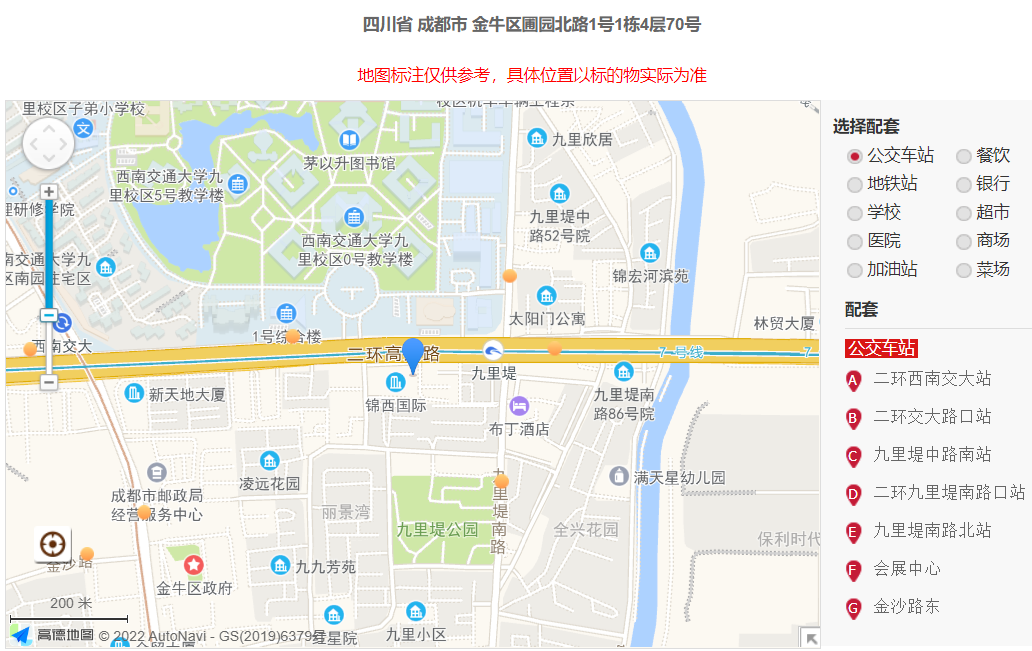Choose the 银行 option

pos(964,184)
